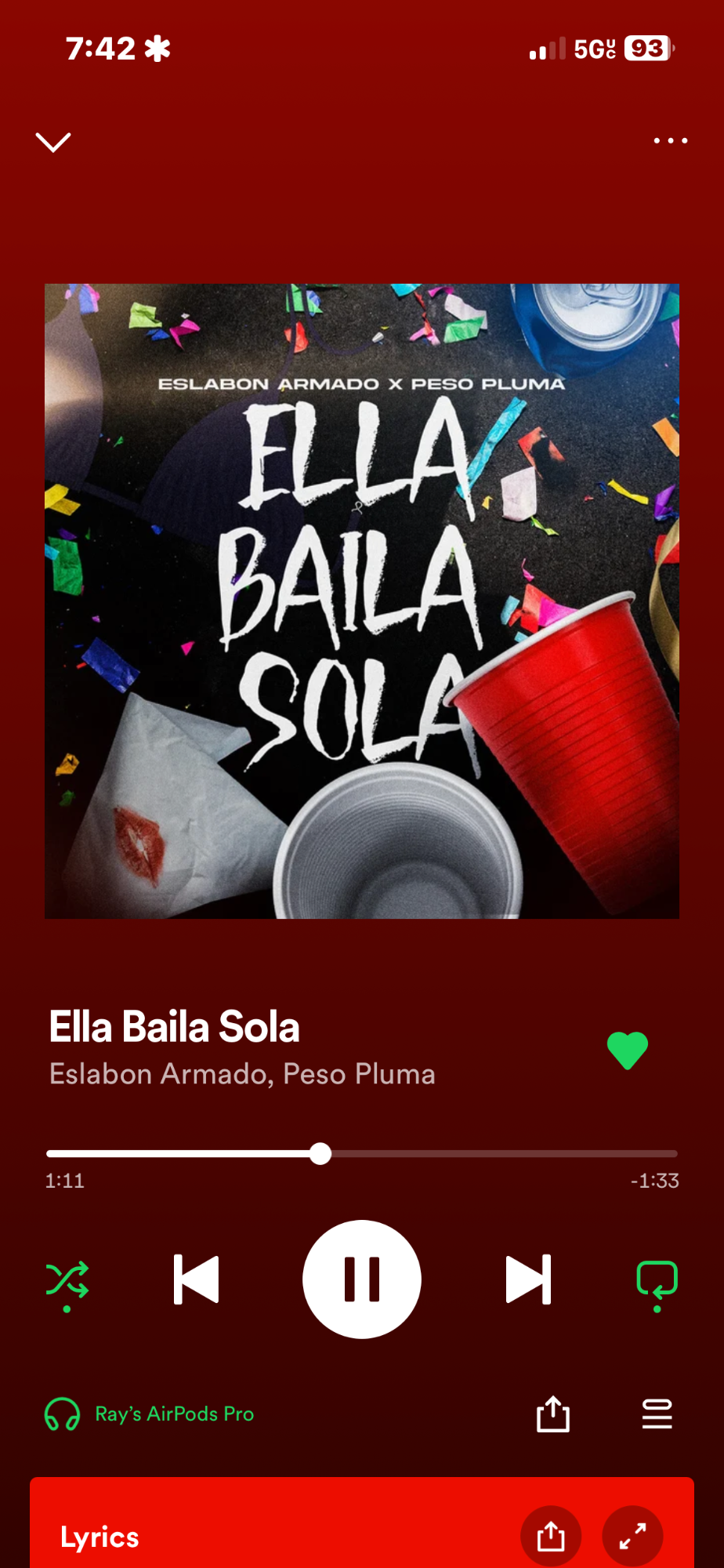Expand the Lyrics card to full screen
Viewport: 724px width, 1568px height.
point(632,1537)
